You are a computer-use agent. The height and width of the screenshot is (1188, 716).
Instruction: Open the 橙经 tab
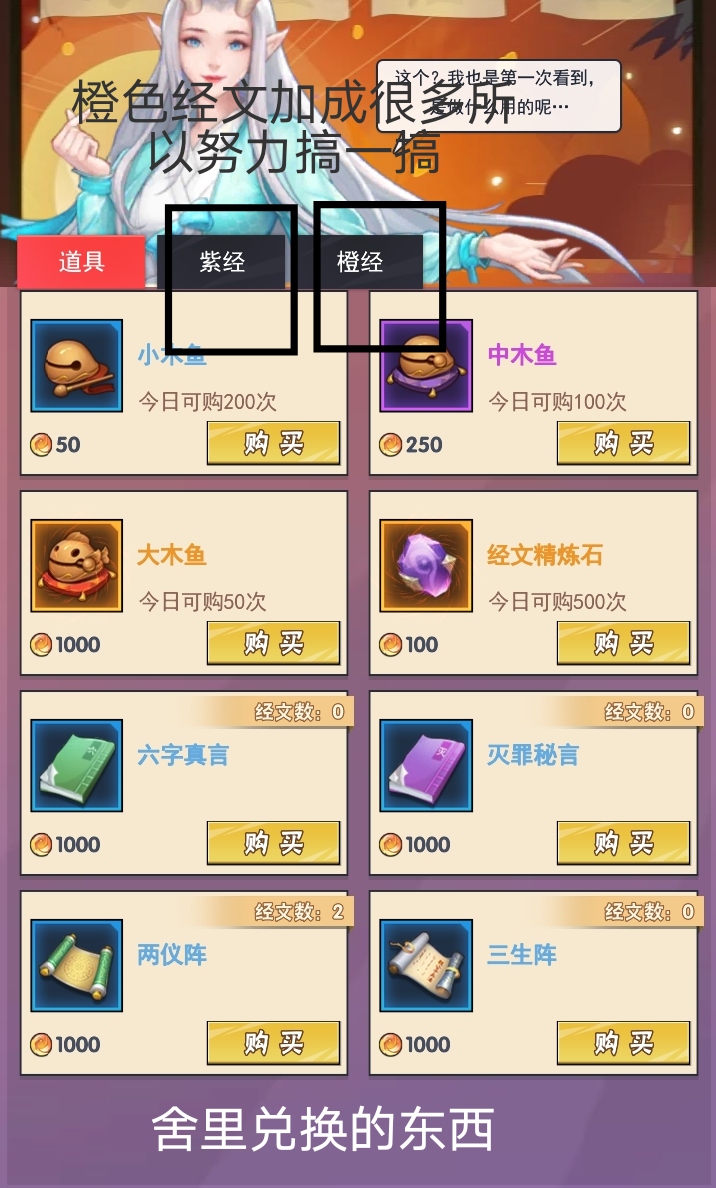[360, 262]
